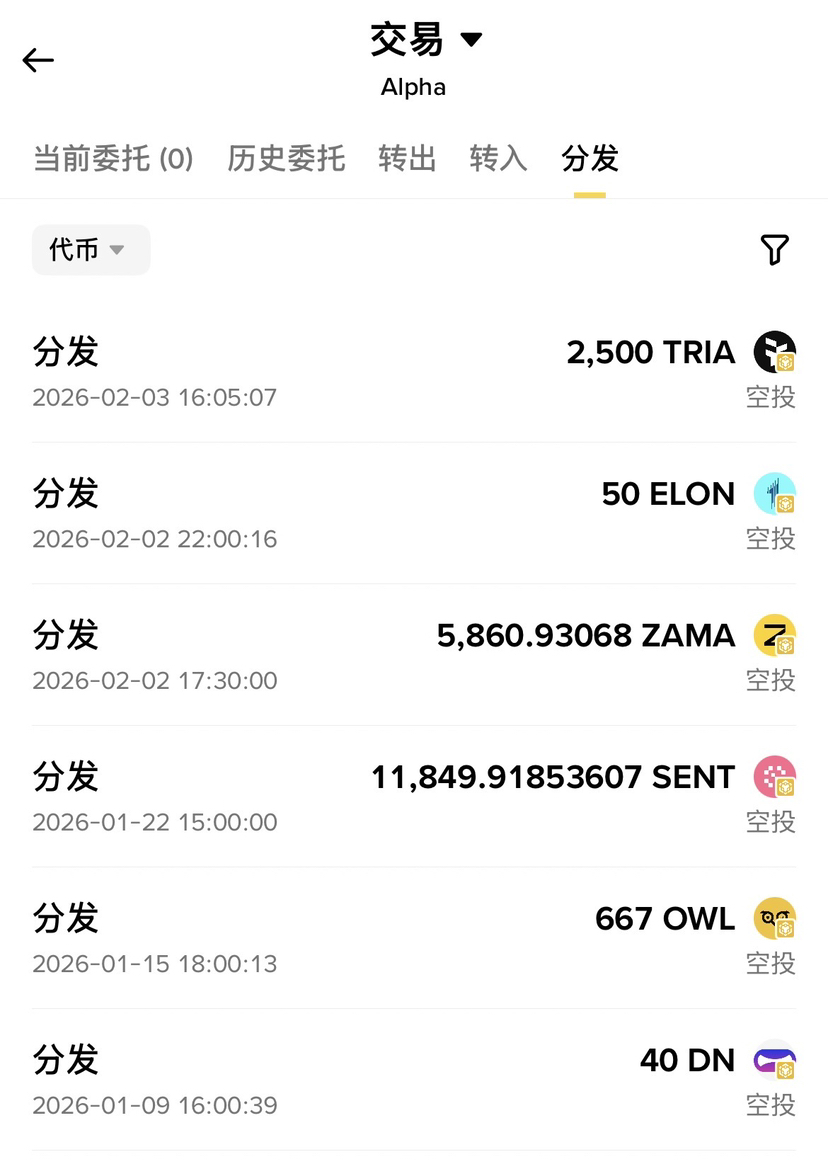Screen dimensions: 828x1164
Task: Expand the 交易 title dropdown
Action: tap(426, 40)
